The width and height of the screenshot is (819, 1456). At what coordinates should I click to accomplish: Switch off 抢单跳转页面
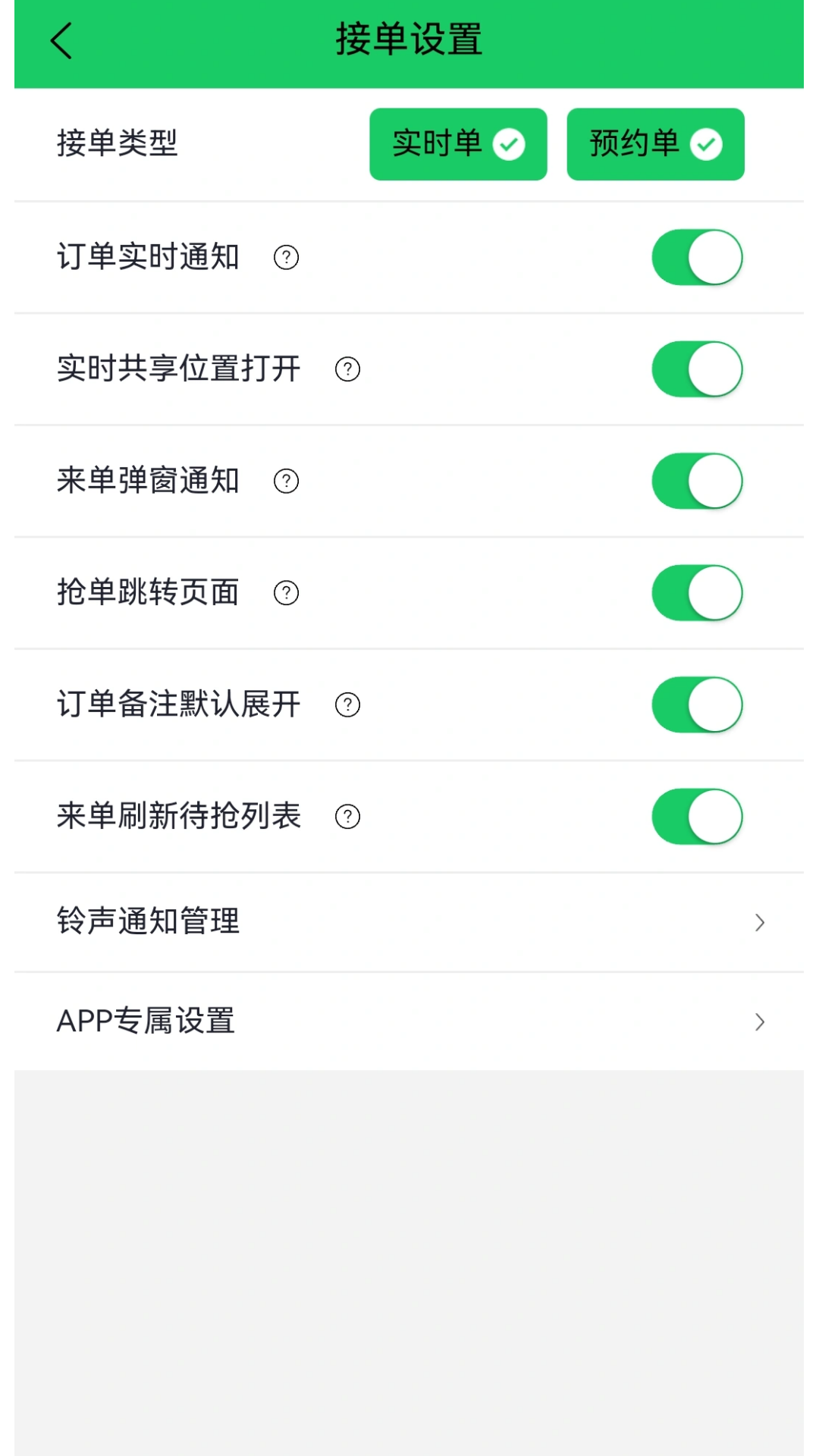[697, 593]
